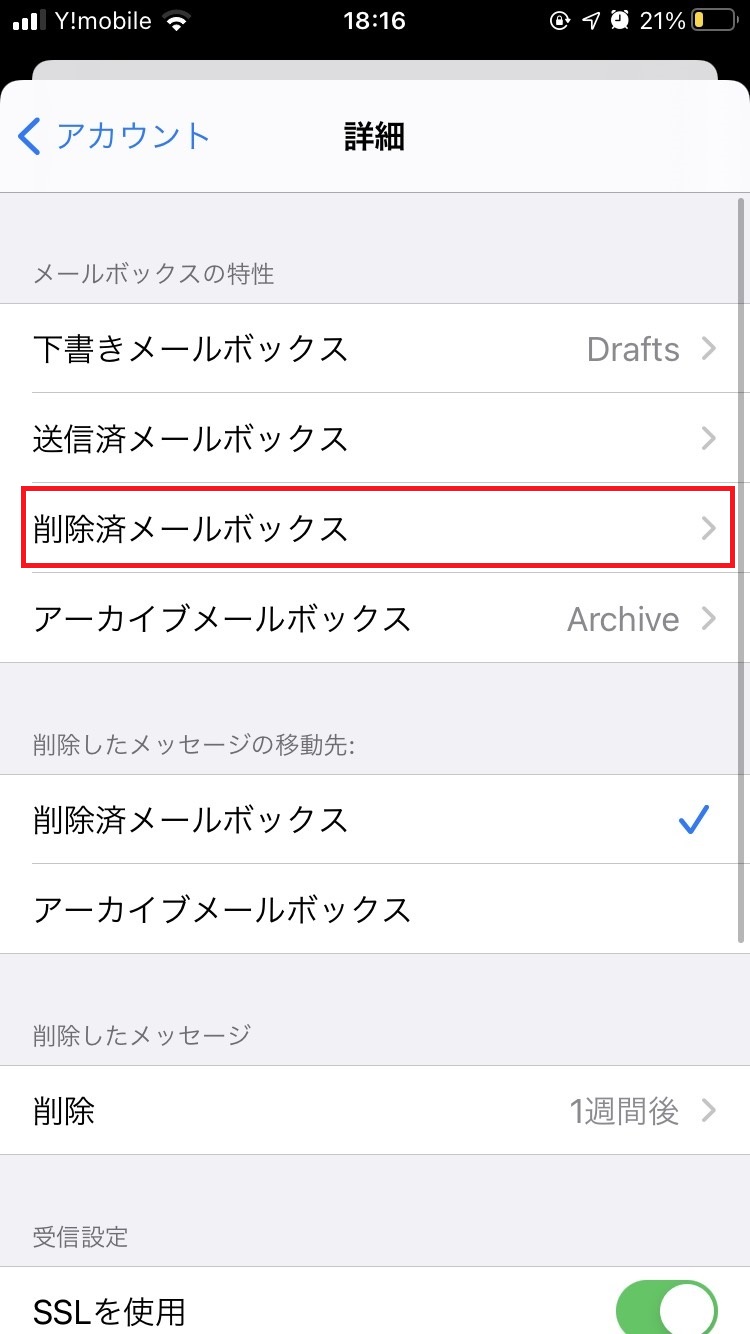This screenshot has width=750, height=1334.
Task: Open the highlighted 削除済メールボックス setting
Action: pos(375,529)
